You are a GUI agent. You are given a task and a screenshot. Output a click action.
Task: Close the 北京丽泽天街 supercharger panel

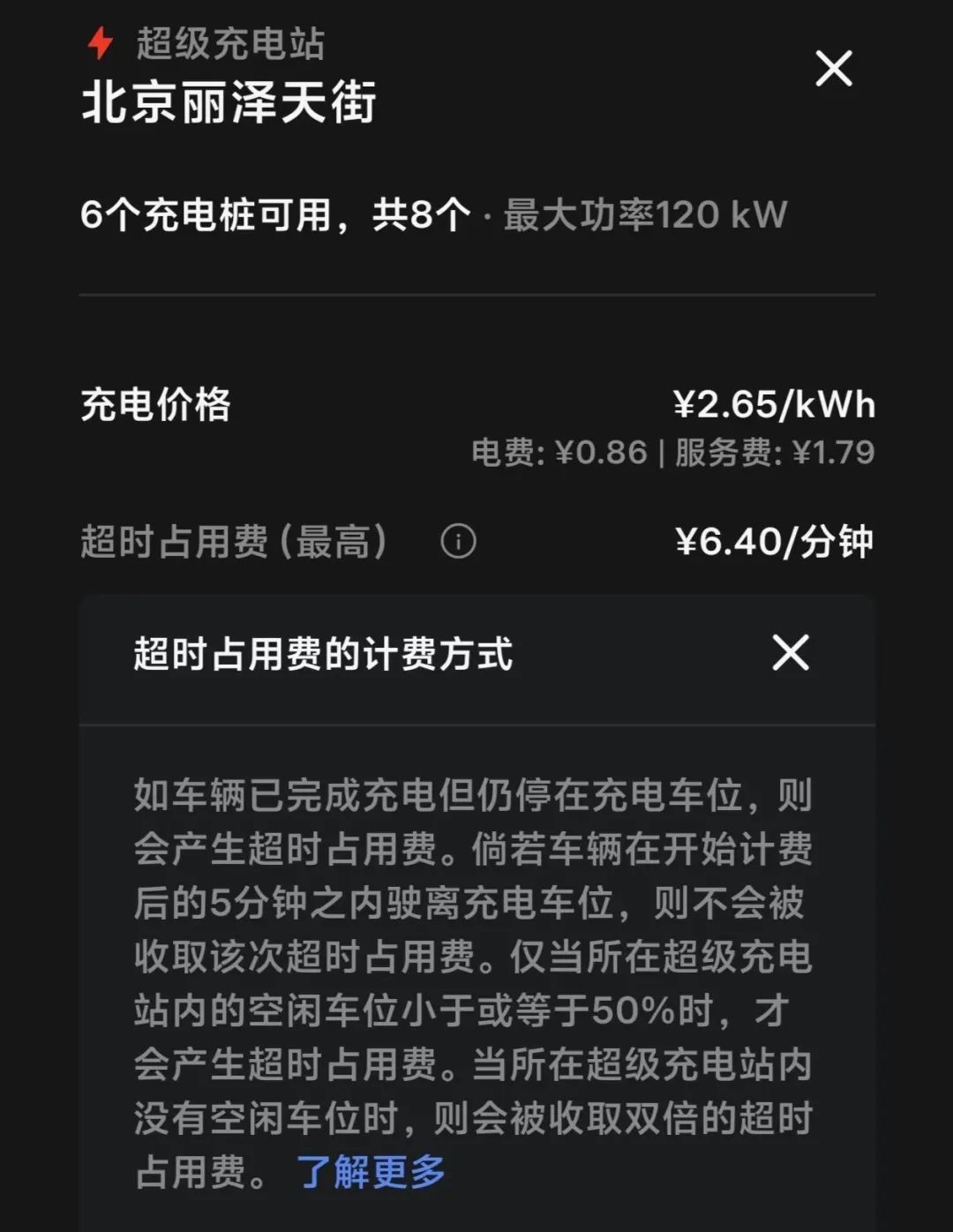[x=834, y=69]
